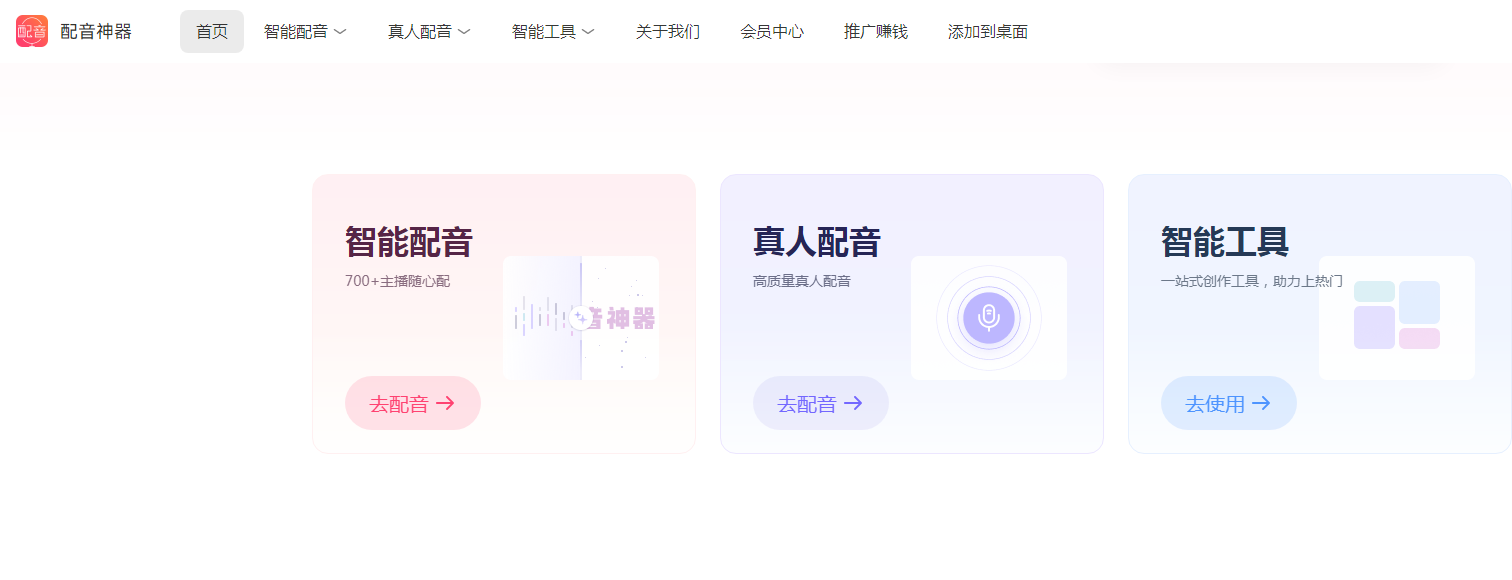Open the 首页 navigation item
The height and width of the screenshot is (580, 1512).
[x=211, y=32]
